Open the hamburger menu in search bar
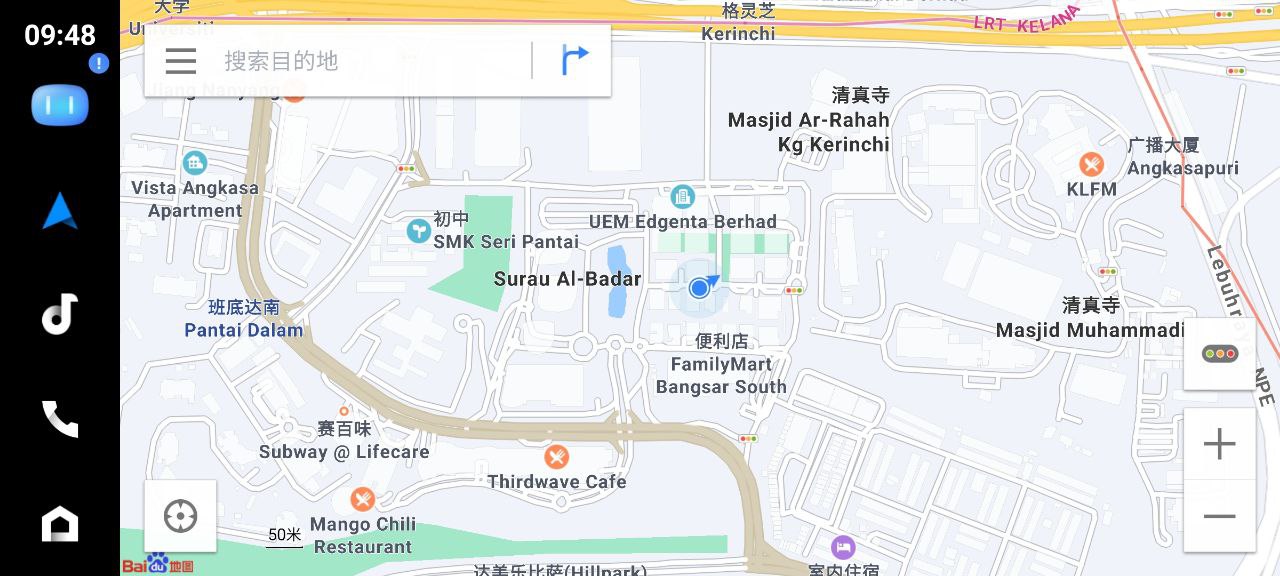This screenshot has height=576, width=1280. click(x=181, y=61)
